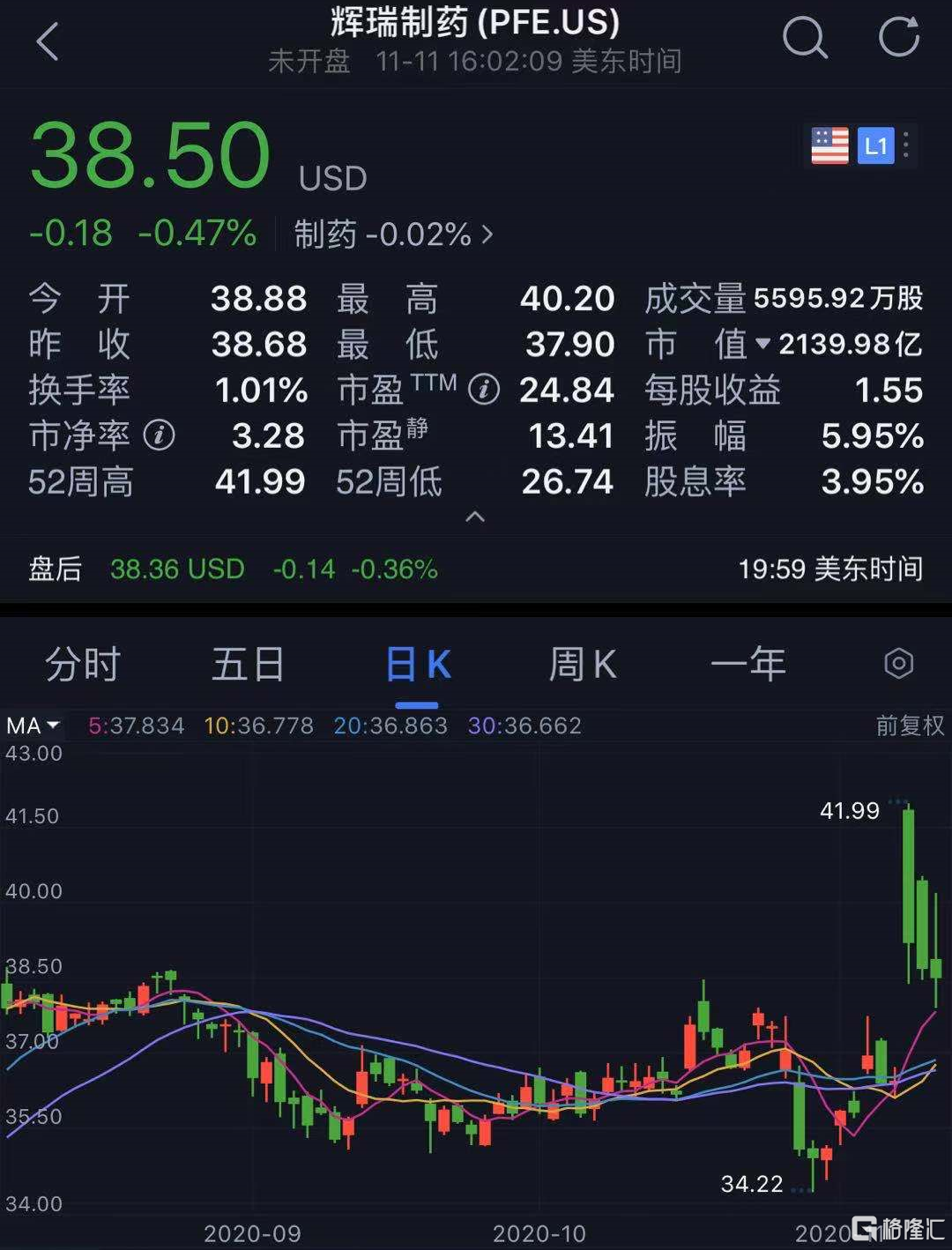This screenshot has width=952, height=1250.
Task: Show info for 市盈 TTM
Action: [x=483, y=390]
